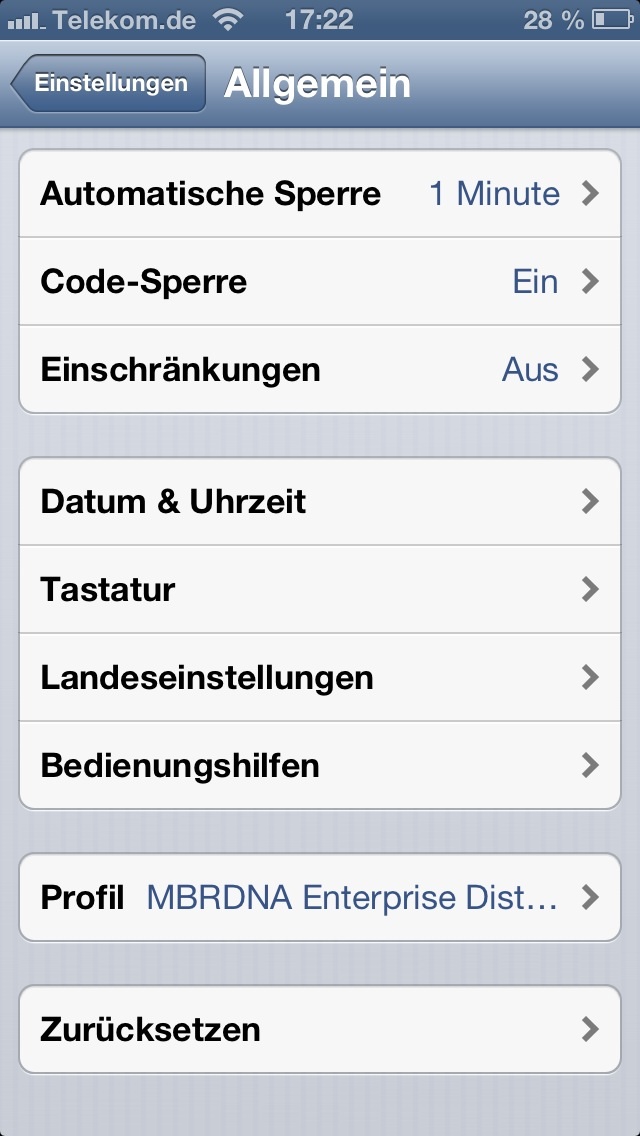
Task: Open Landeseinstellungen
Action: [320, 677]
